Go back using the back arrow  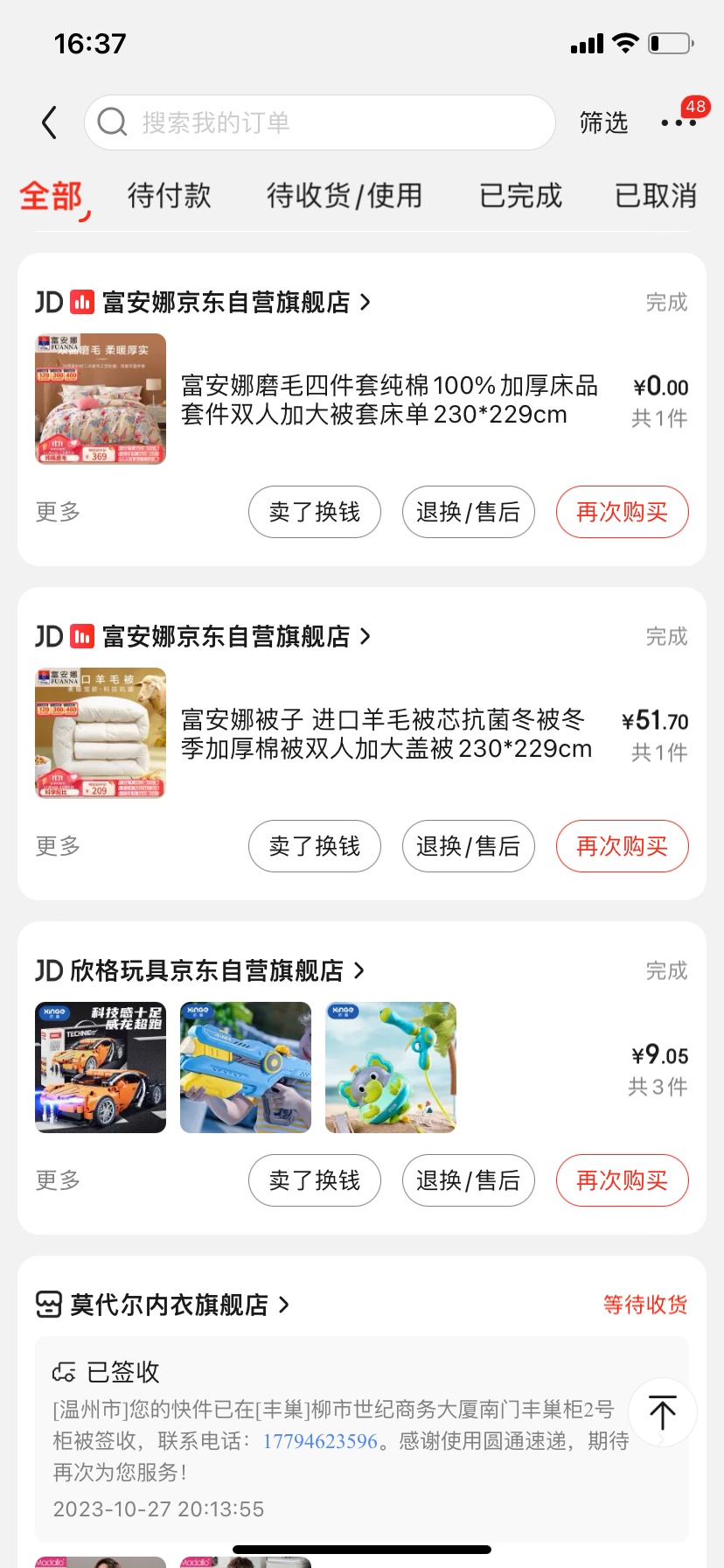(x=50, y=122)
